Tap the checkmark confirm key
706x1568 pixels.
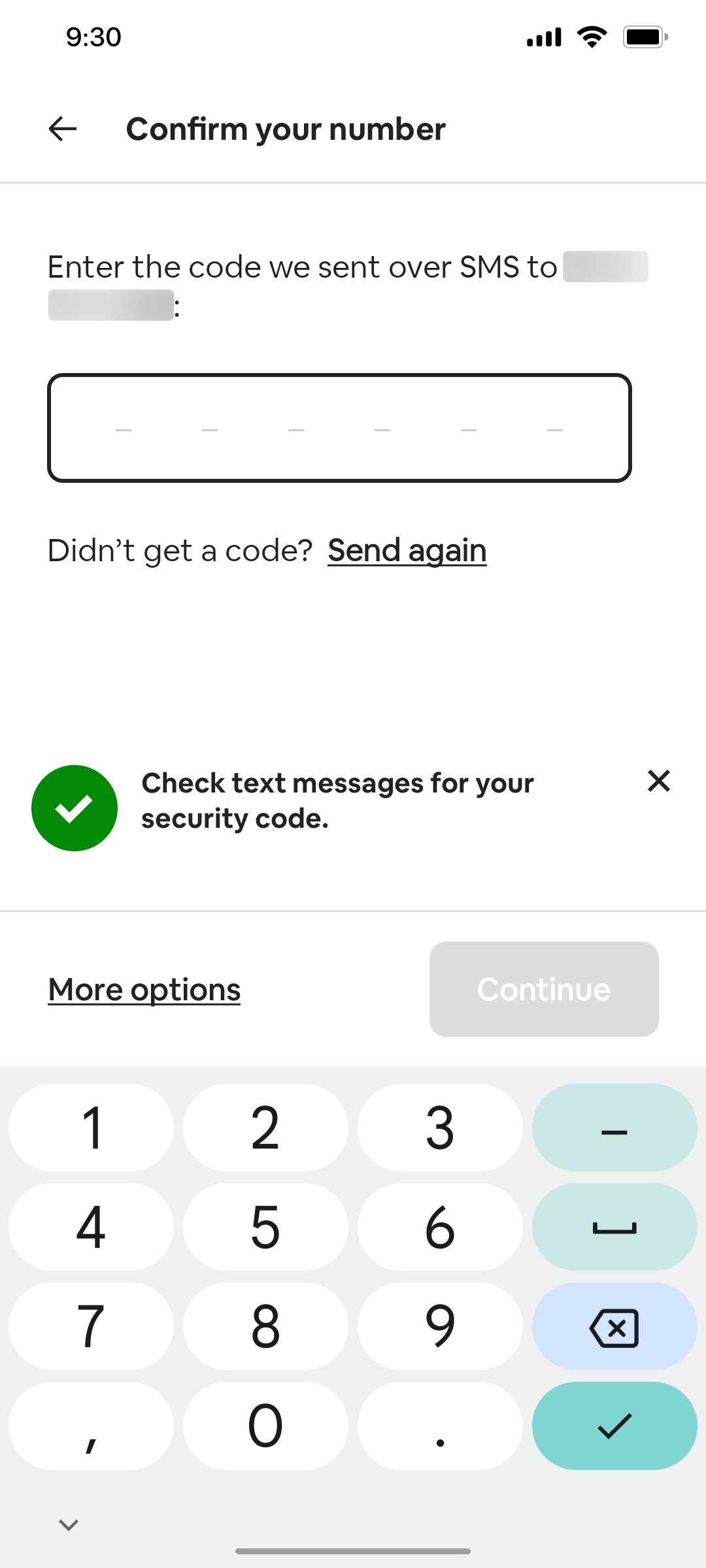613,1426
